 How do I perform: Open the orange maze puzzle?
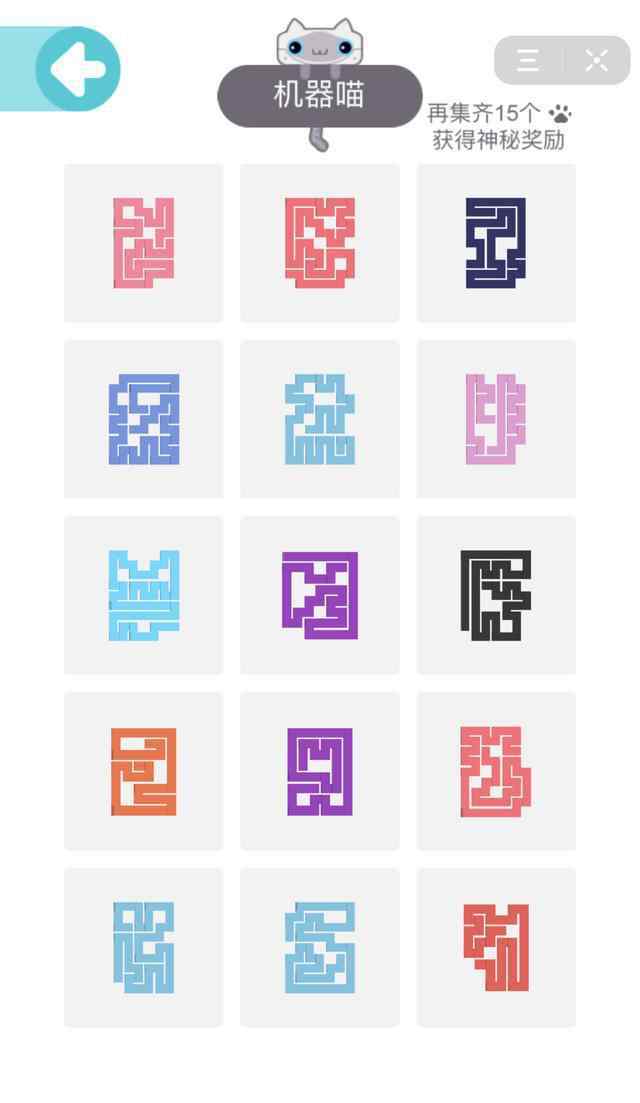point(143,771)
